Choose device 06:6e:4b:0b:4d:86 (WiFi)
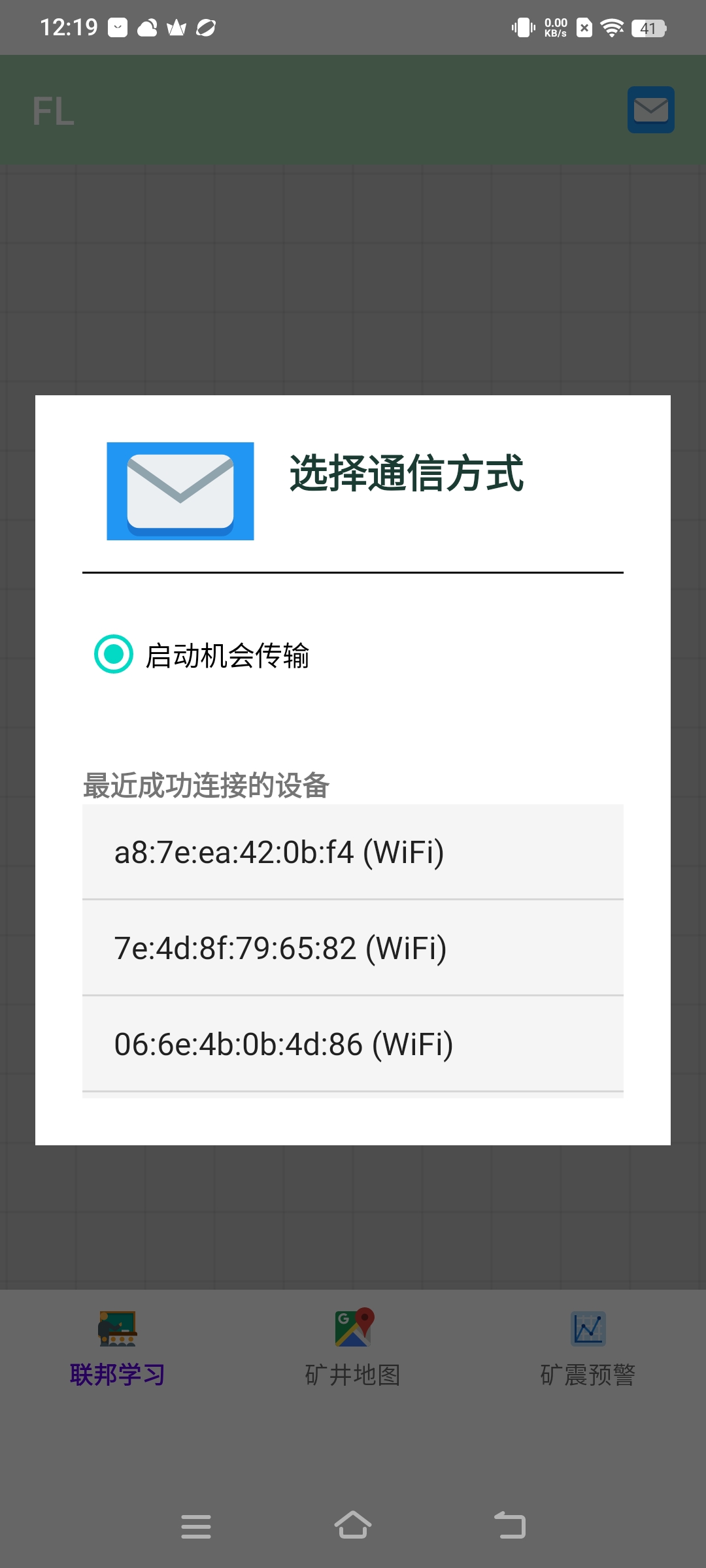This screenshot has width=706, height=1568. pos(352,1044)
